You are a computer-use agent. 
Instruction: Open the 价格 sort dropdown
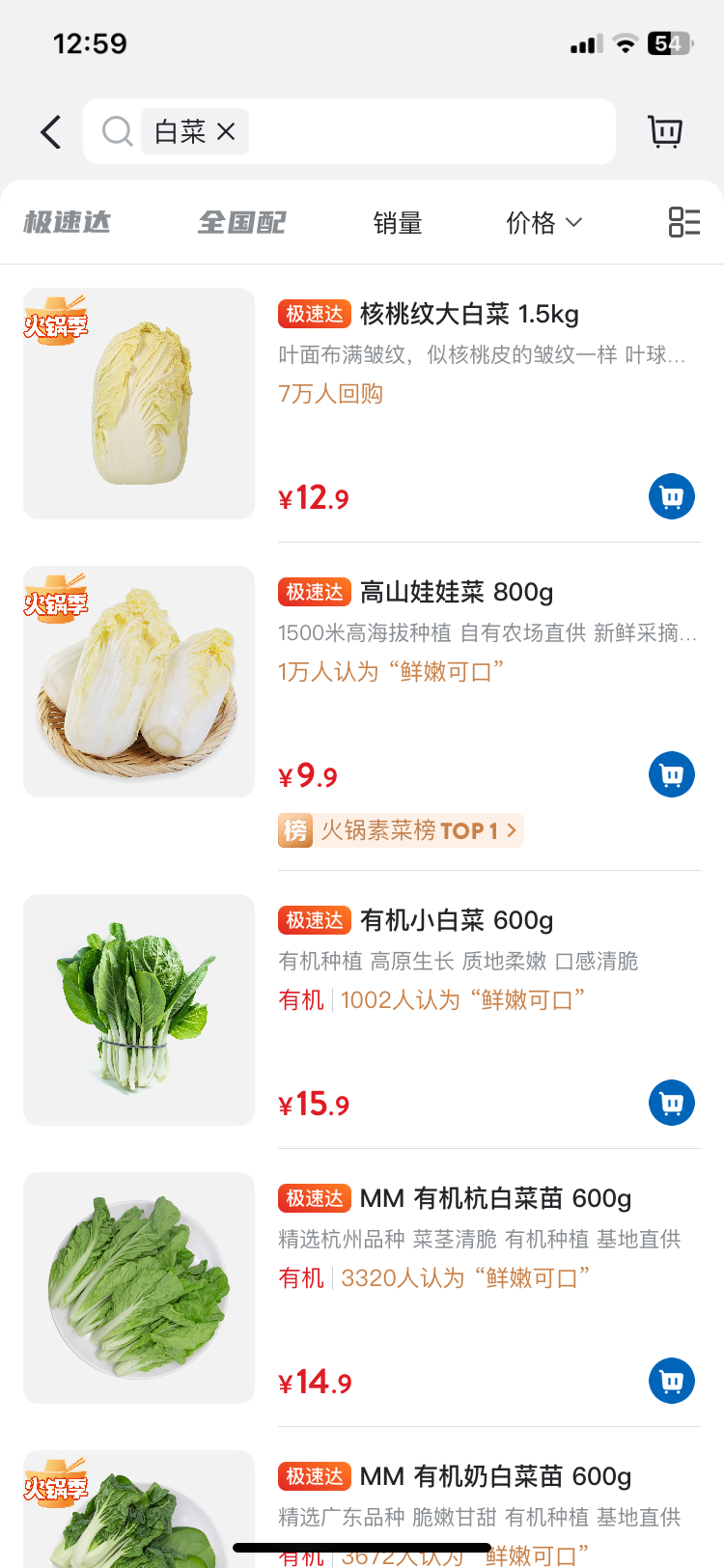tap(544, 223)
